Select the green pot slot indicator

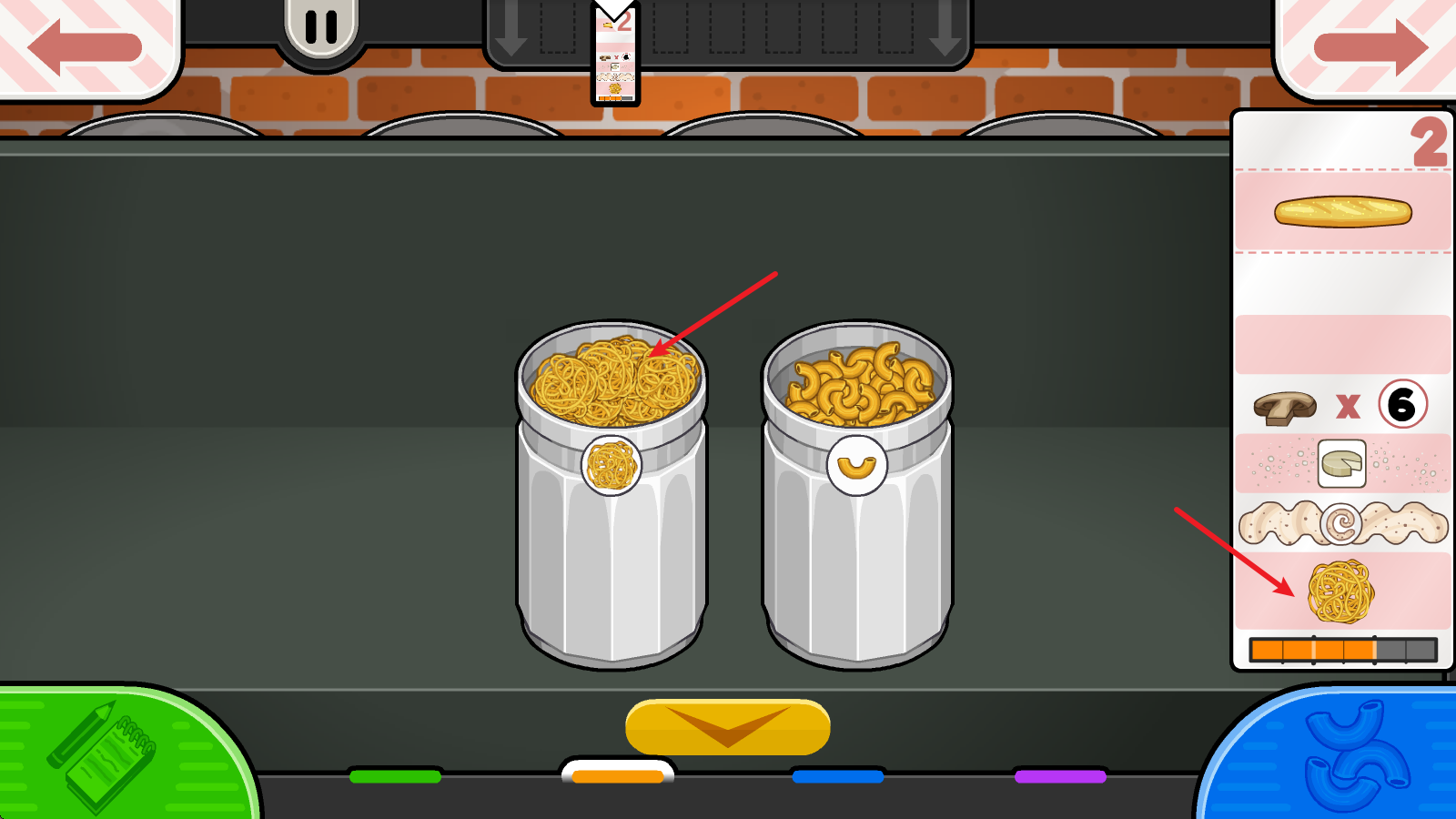pyautogui.click(x=395, y=776)
